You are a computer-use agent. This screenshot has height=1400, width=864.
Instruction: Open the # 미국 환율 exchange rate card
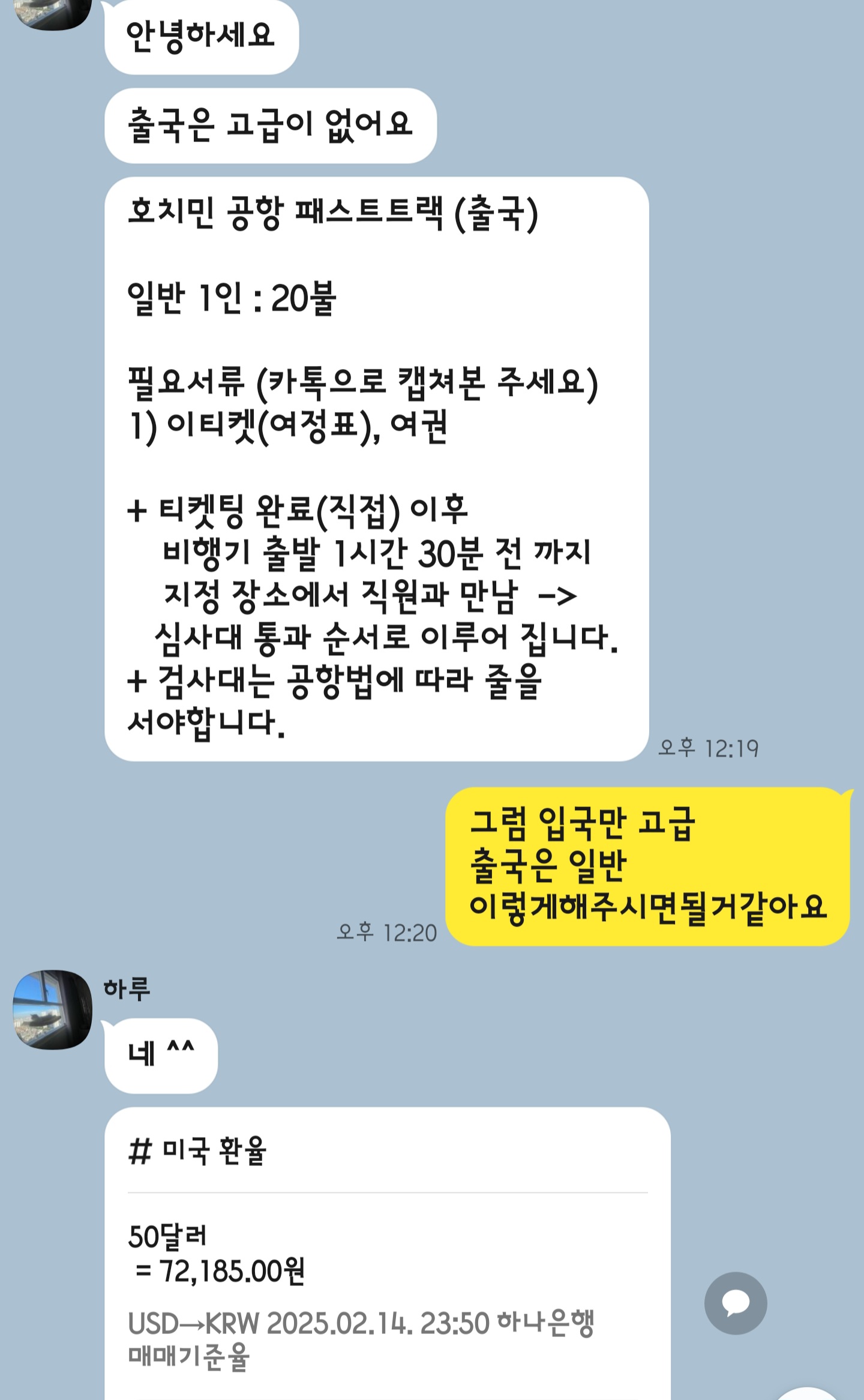click(387, 1254)
